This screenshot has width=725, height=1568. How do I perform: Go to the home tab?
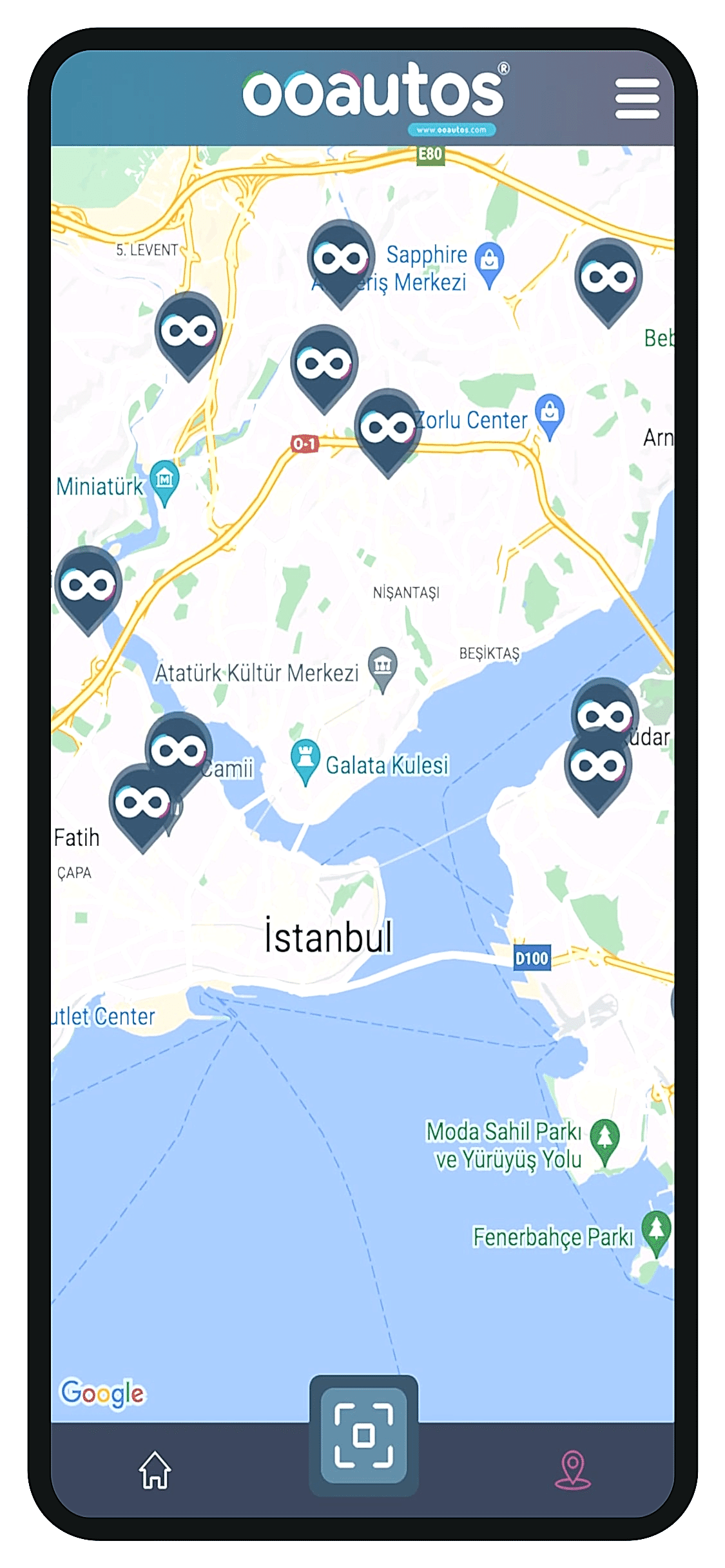point(155,1469)
